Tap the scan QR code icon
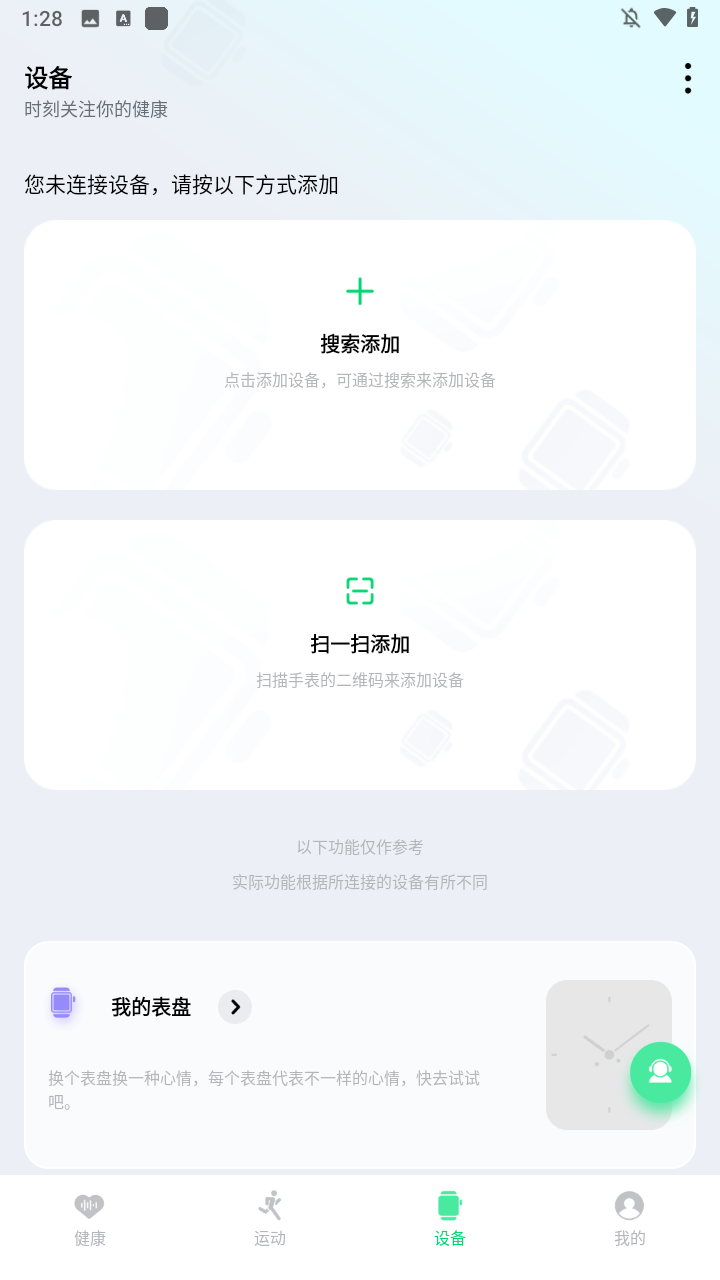 [x=359, y=590]
